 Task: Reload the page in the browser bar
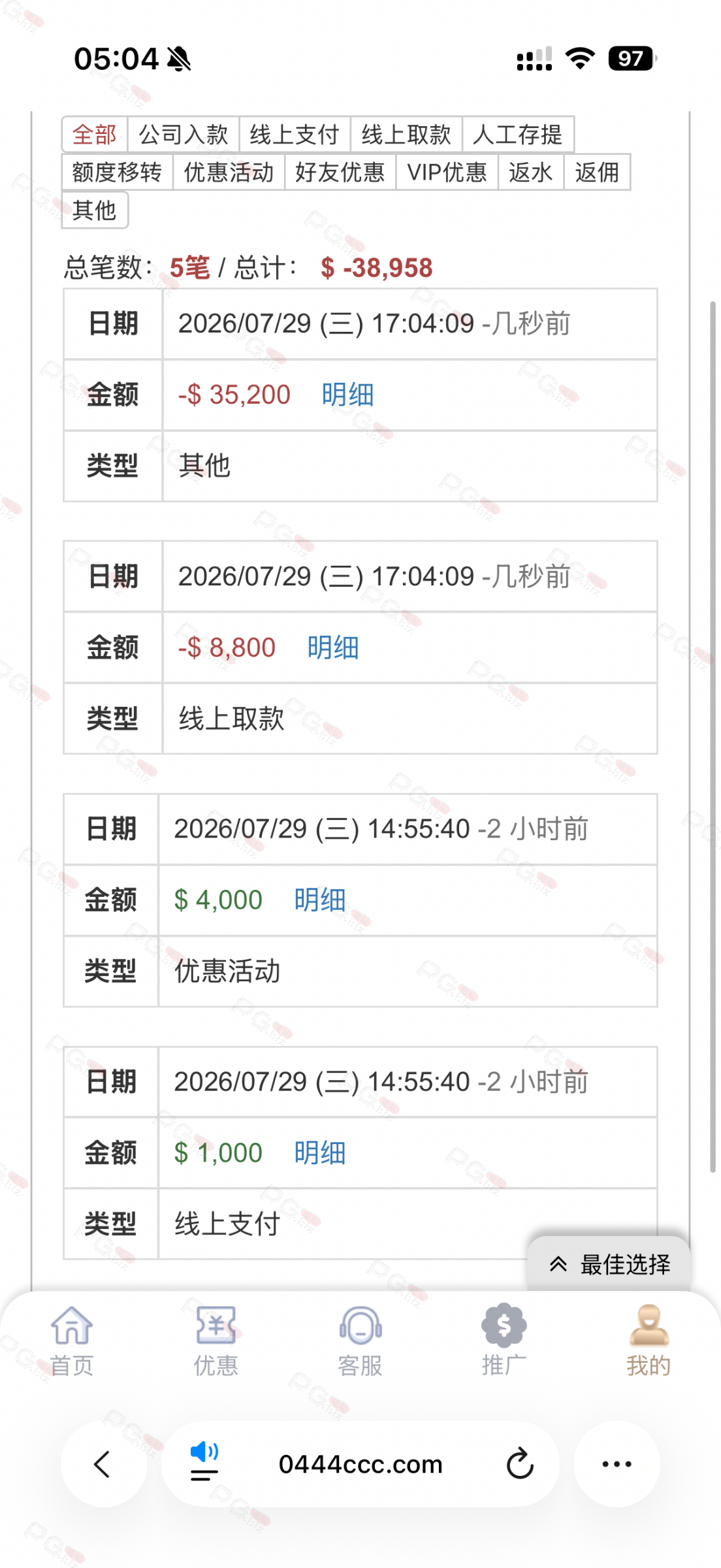[520, 1464]
